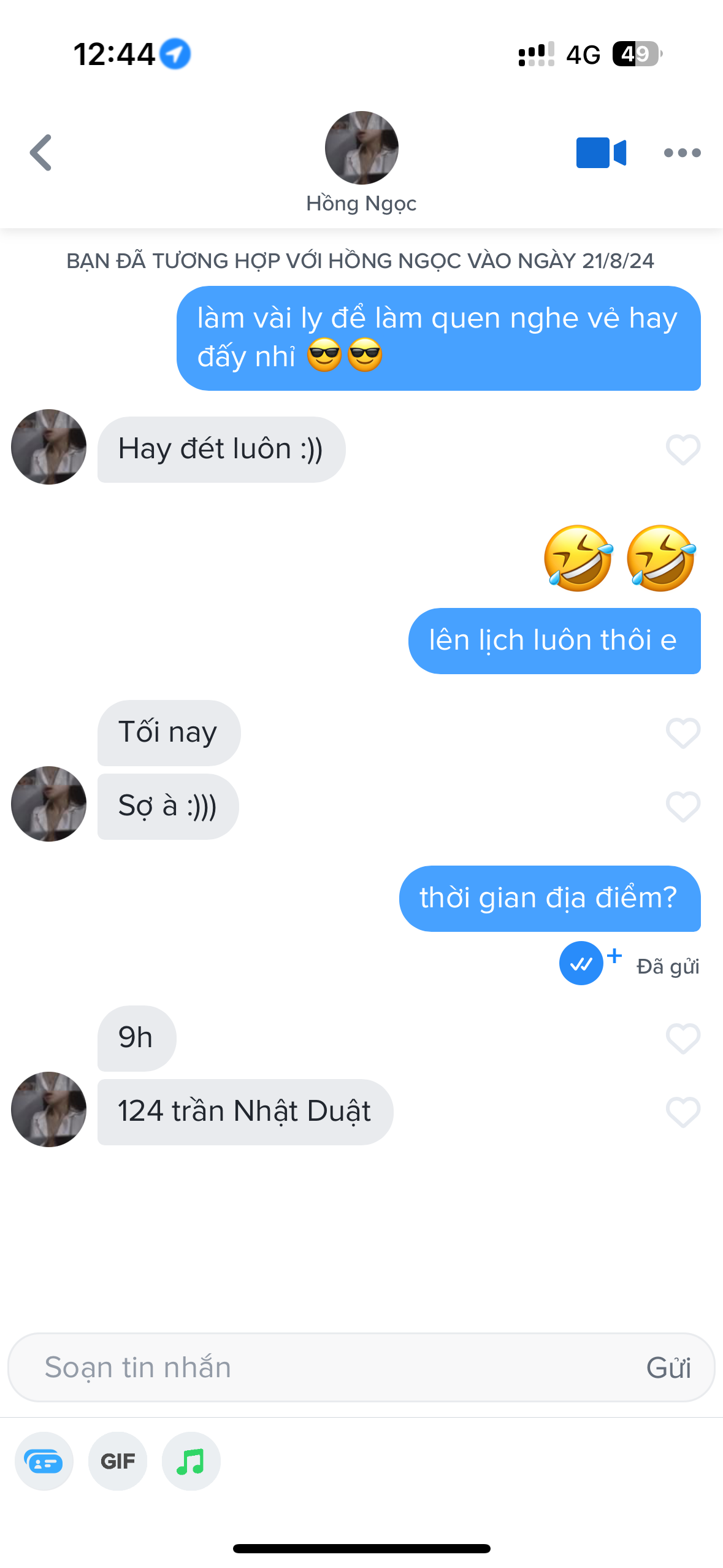Like the "Tối nay" message
The width and height of the screenshot is (723, 1568).
[x=683, y=732]
